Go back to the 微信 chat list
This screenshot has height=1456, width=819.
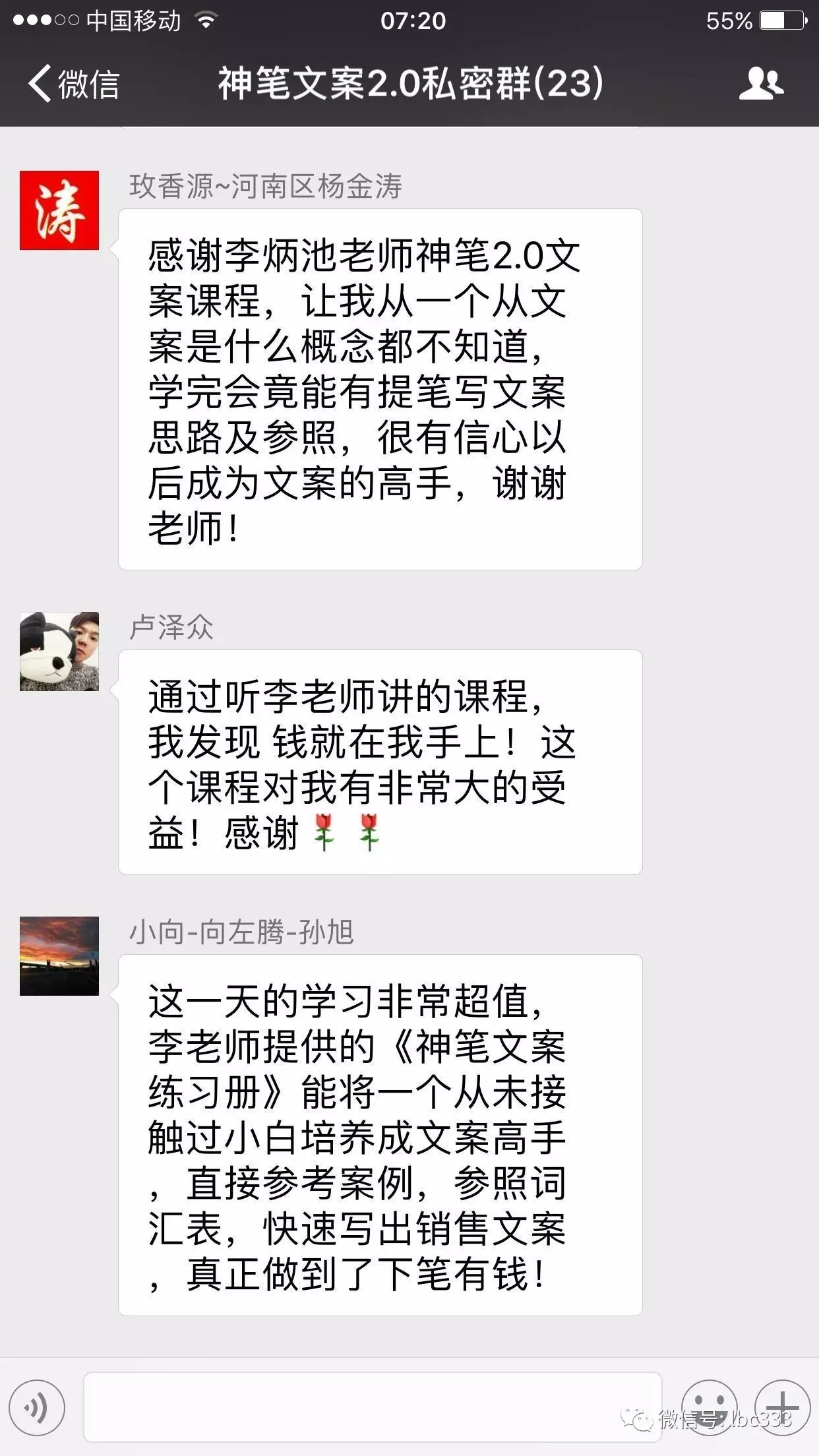click(73, 84)
